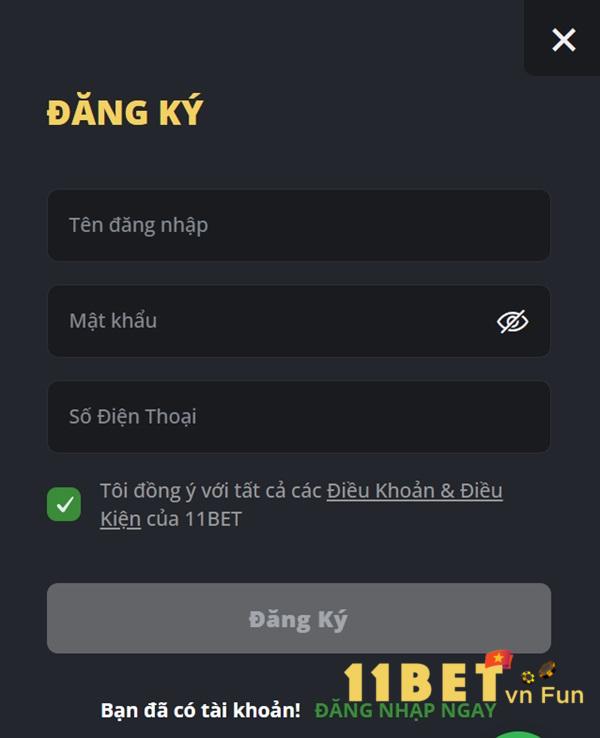Tap the Mật khẩu password field
This screenshot has height=738, width=600.
pyautogui.click(x=270, y=321)
